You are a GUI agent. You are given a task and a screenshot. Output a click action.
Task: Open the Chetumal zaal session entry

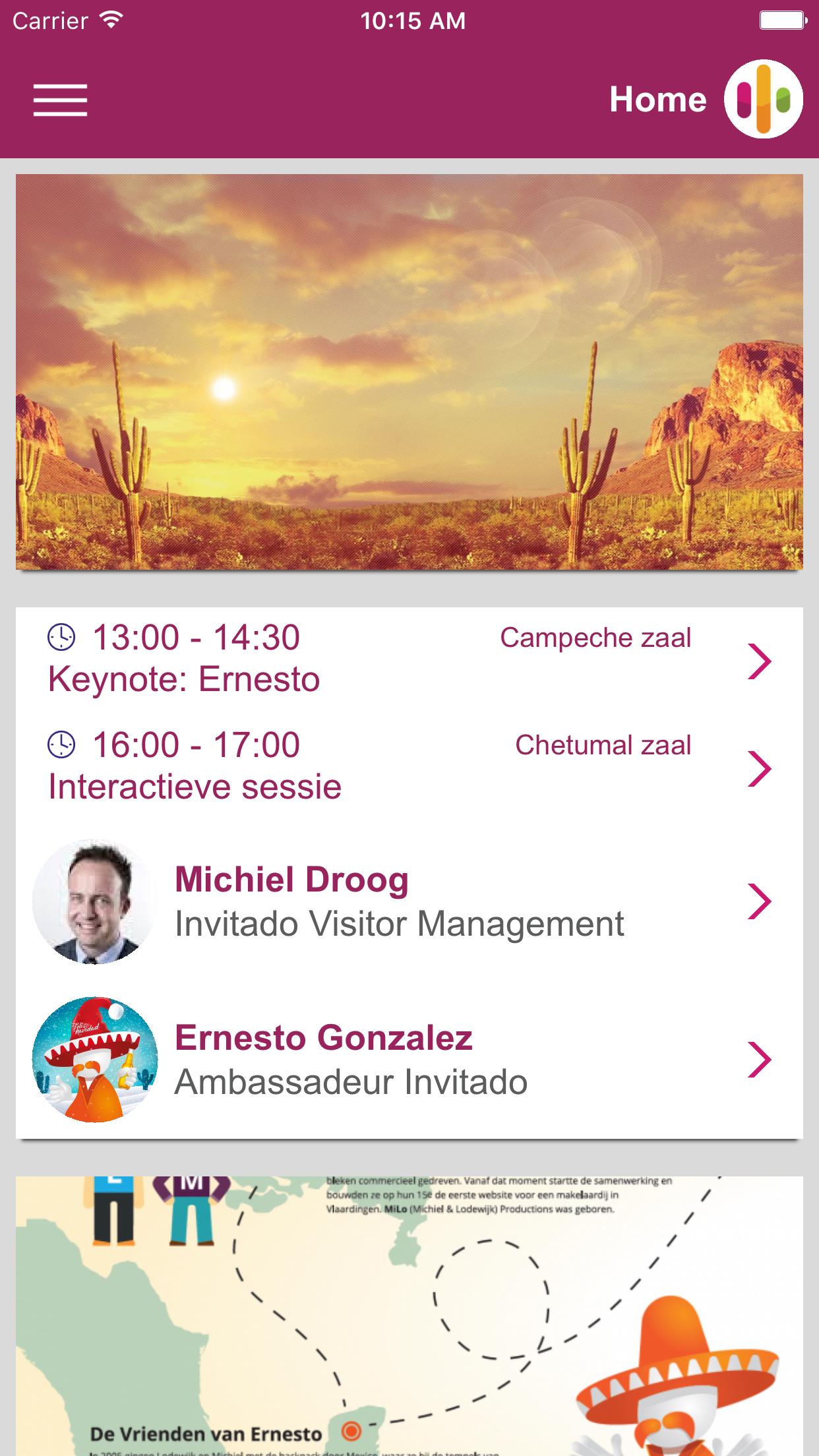(x=602, y=746)
